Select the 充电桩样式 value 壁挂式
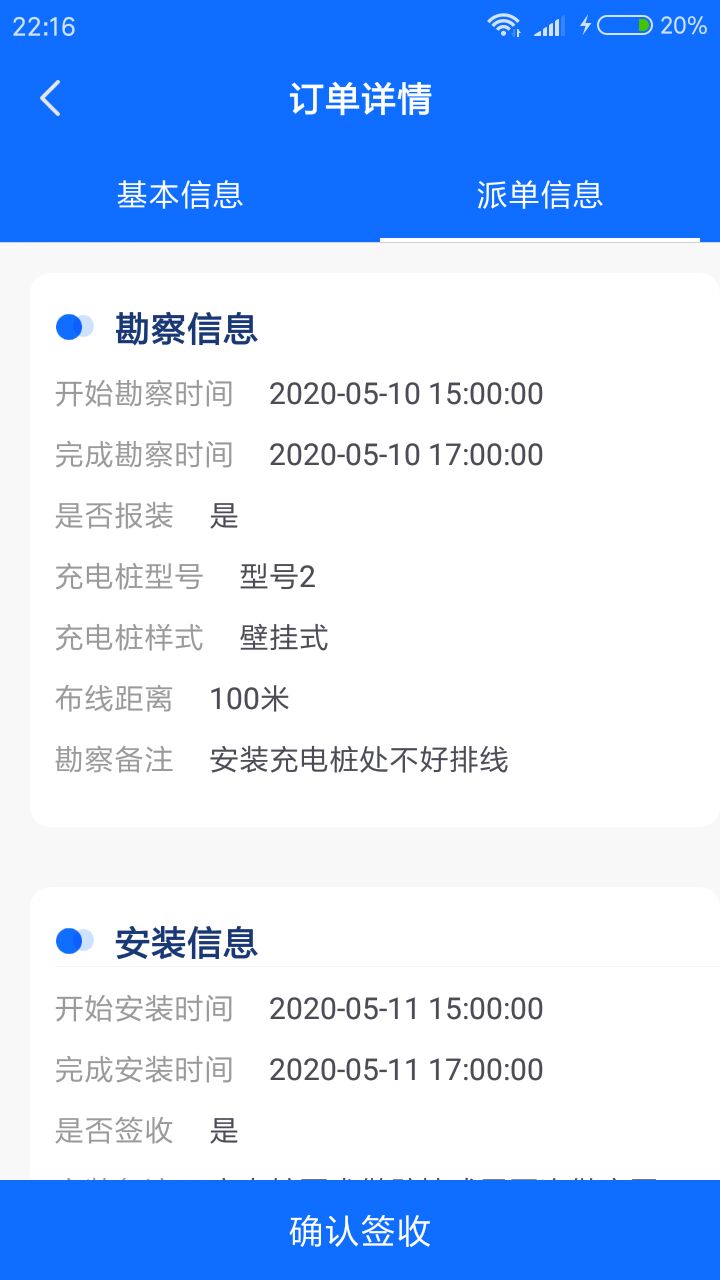Viewport: 720px width, 1280px height. 282,638
